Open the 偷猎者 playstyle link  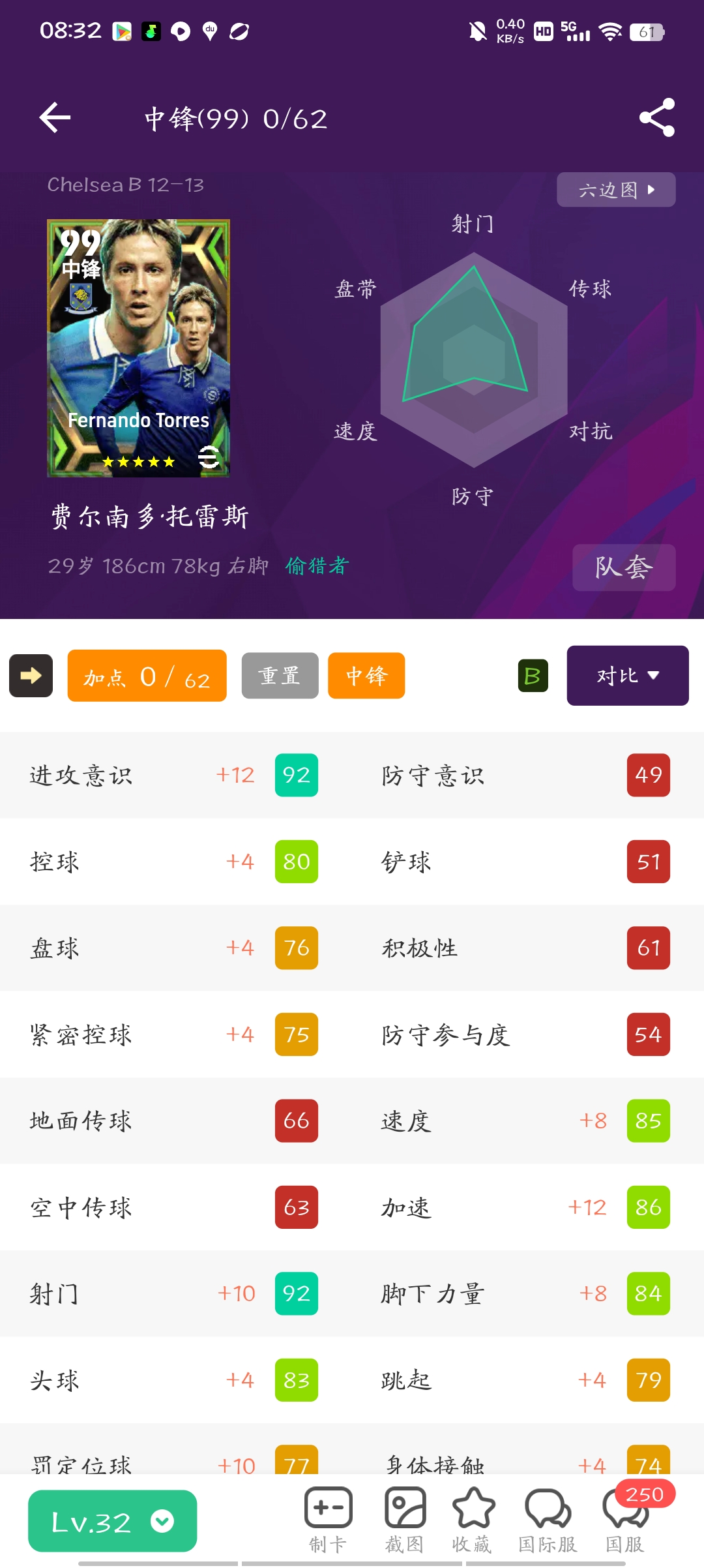pyautogui.click(x=317, y=565)
